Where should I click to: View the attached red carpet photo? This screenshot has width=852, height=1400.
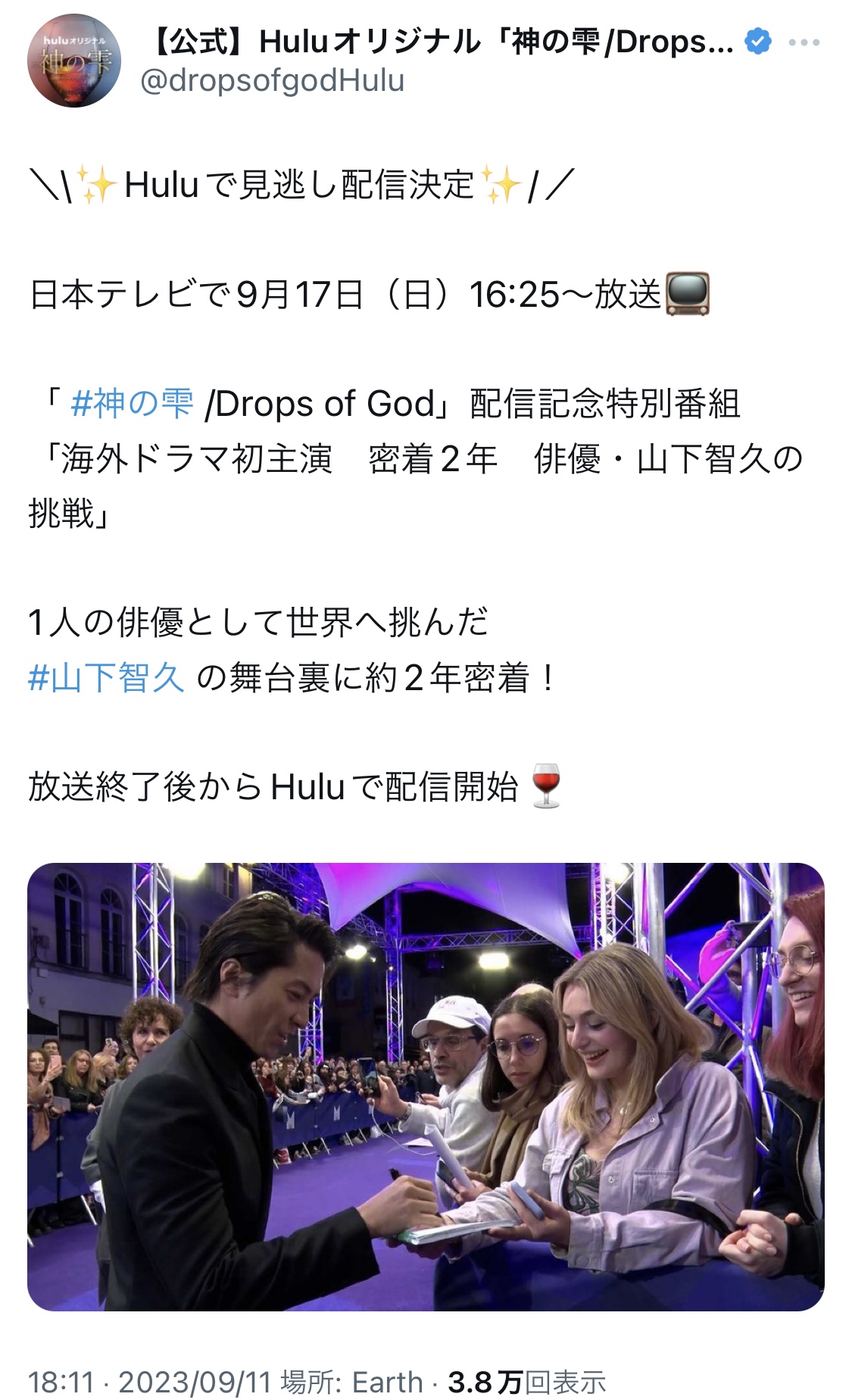[426, 1086]
